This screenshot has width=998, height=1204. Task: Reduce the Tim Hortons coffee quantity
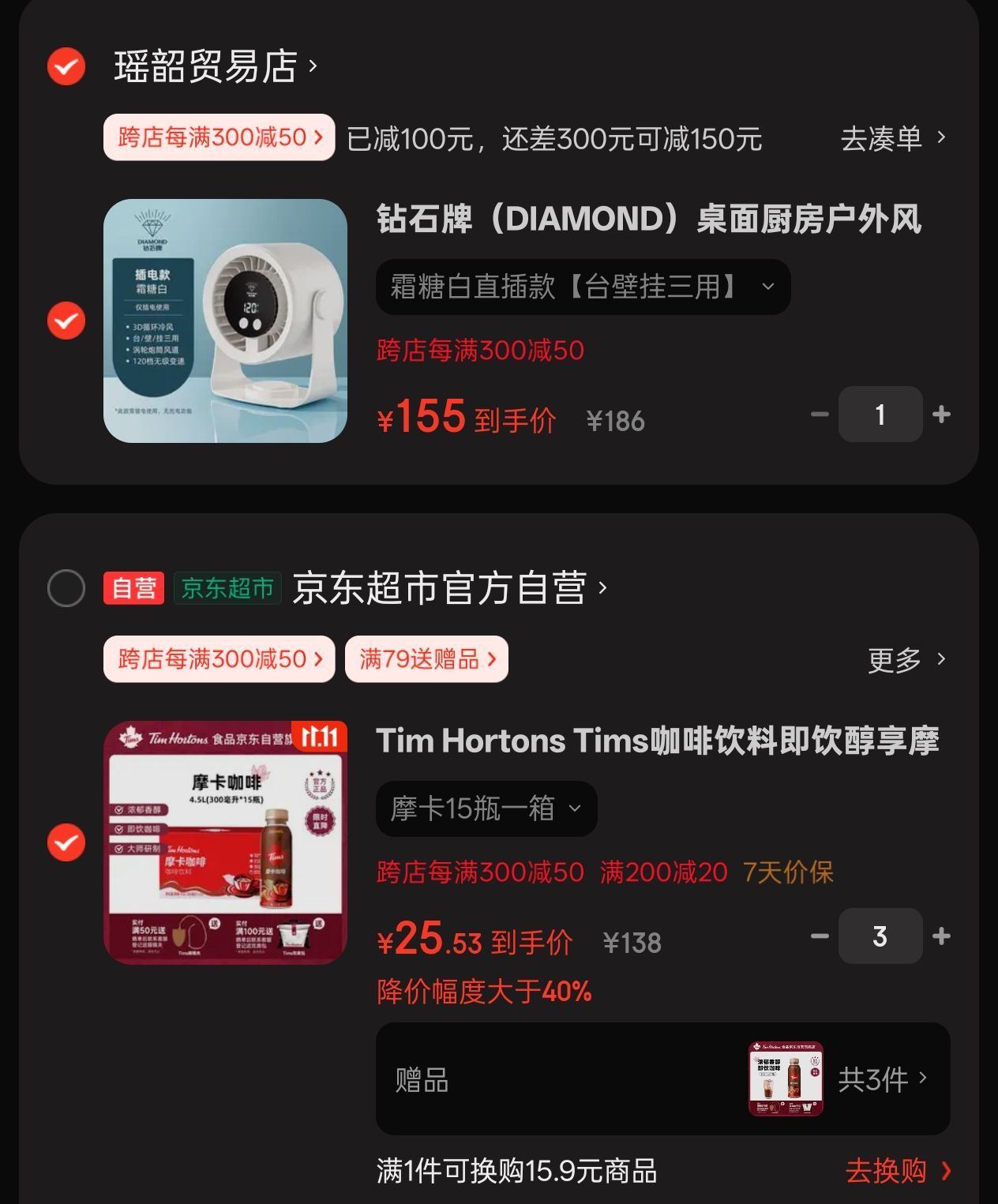tap(820, 936)
